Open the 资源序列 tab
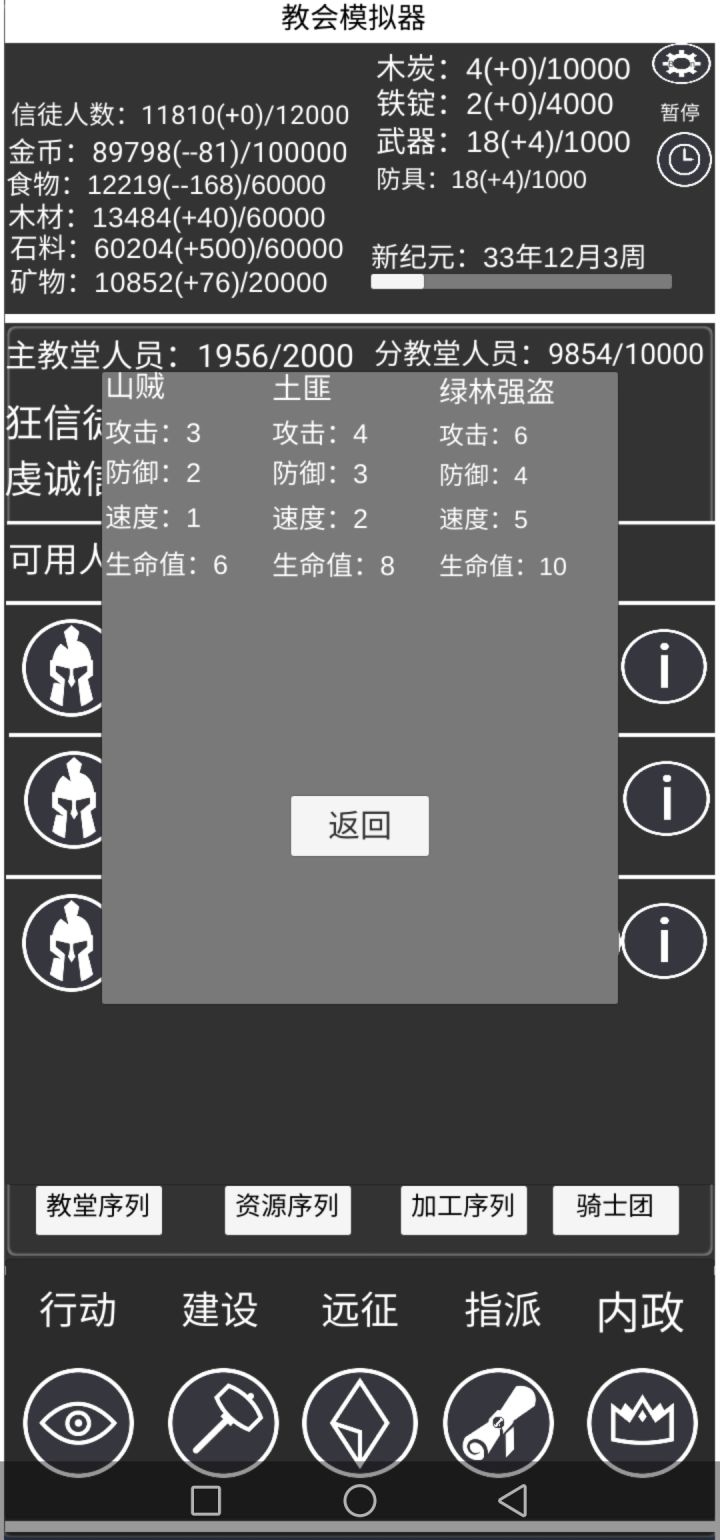The height and width of the screenshot is (1540, 720). pos(288,1212)
